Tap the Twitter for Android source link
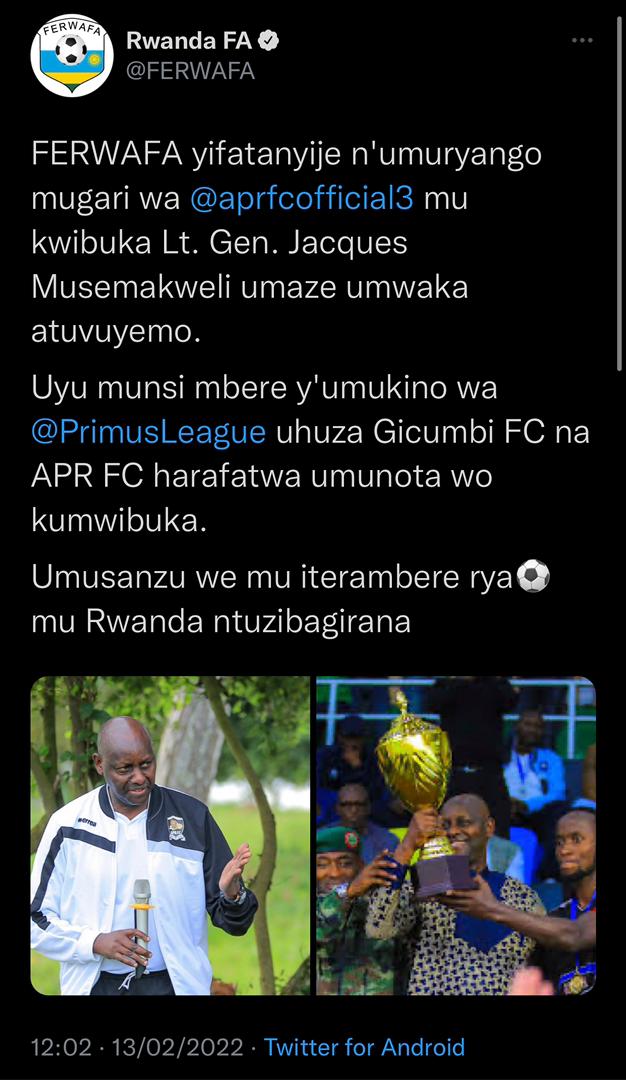The width and height of the screenshot is (626, 1080). point(364,1047)
